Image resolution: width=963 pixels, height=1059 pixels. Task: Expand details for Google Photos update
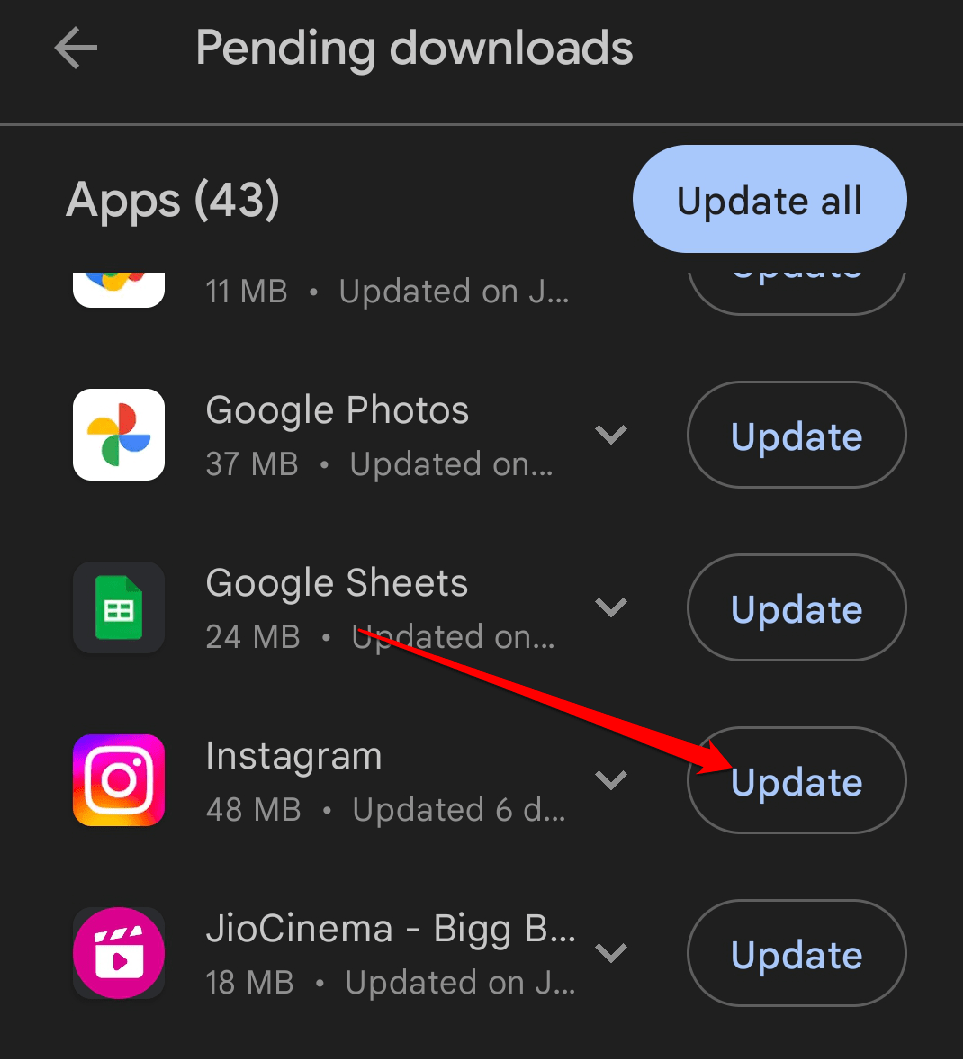click(611, 435)
